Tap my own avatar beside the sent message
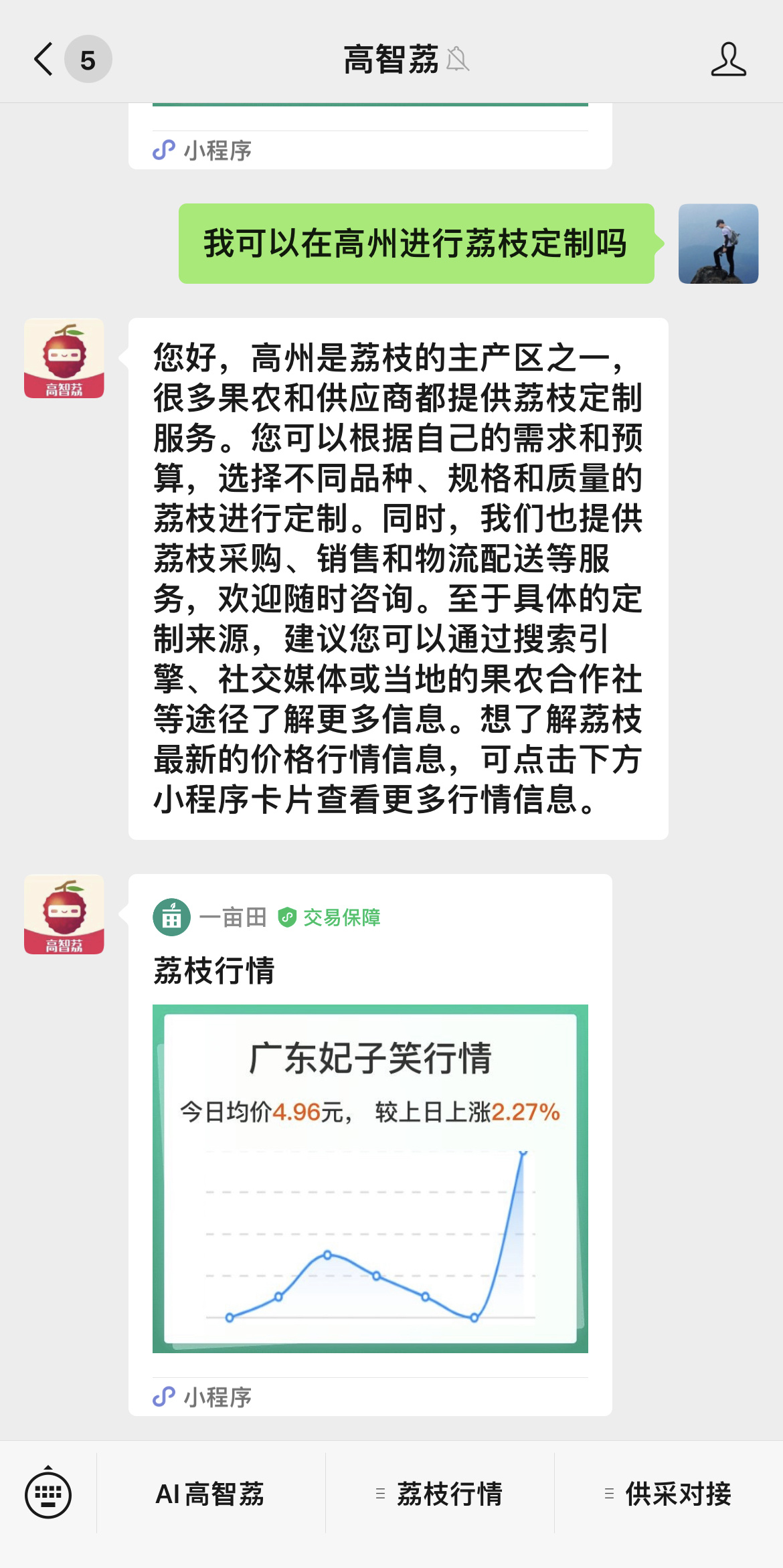This screenshot has width=783, height=1568. point(718,244)
